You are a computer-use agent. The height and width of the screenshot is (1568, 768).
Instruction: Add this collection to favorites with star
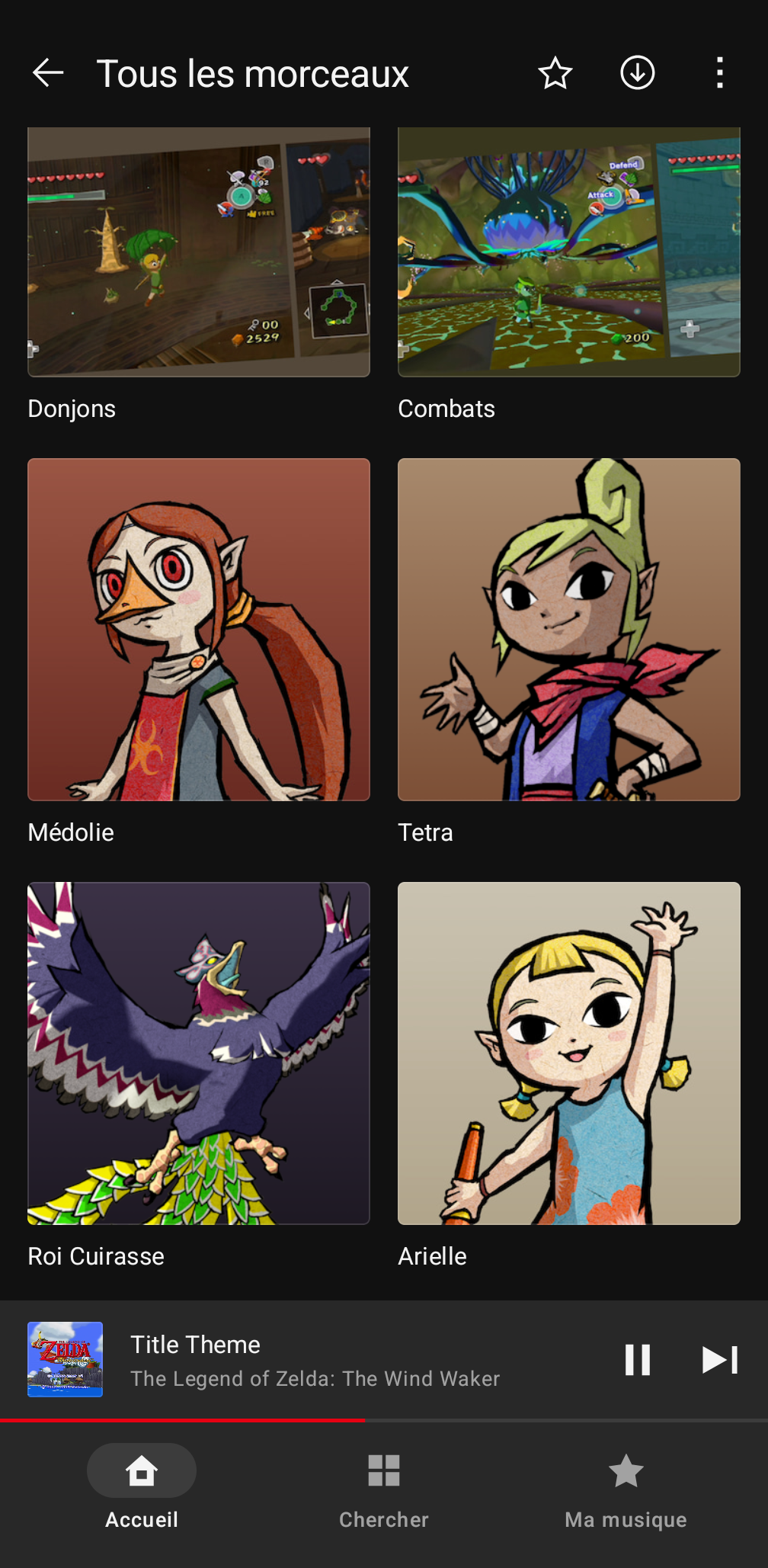click(x=555, y=73)
